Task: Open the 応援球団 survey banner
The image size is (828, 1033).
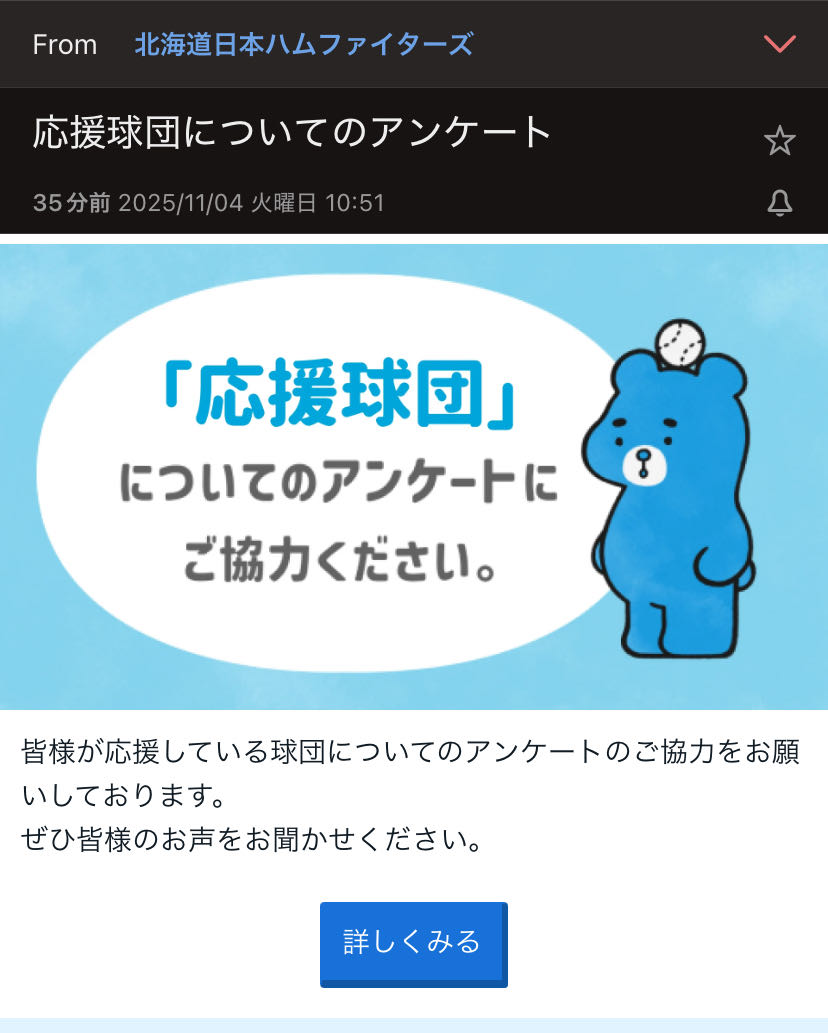Action: pyautogui.click(x=413, y=476)
